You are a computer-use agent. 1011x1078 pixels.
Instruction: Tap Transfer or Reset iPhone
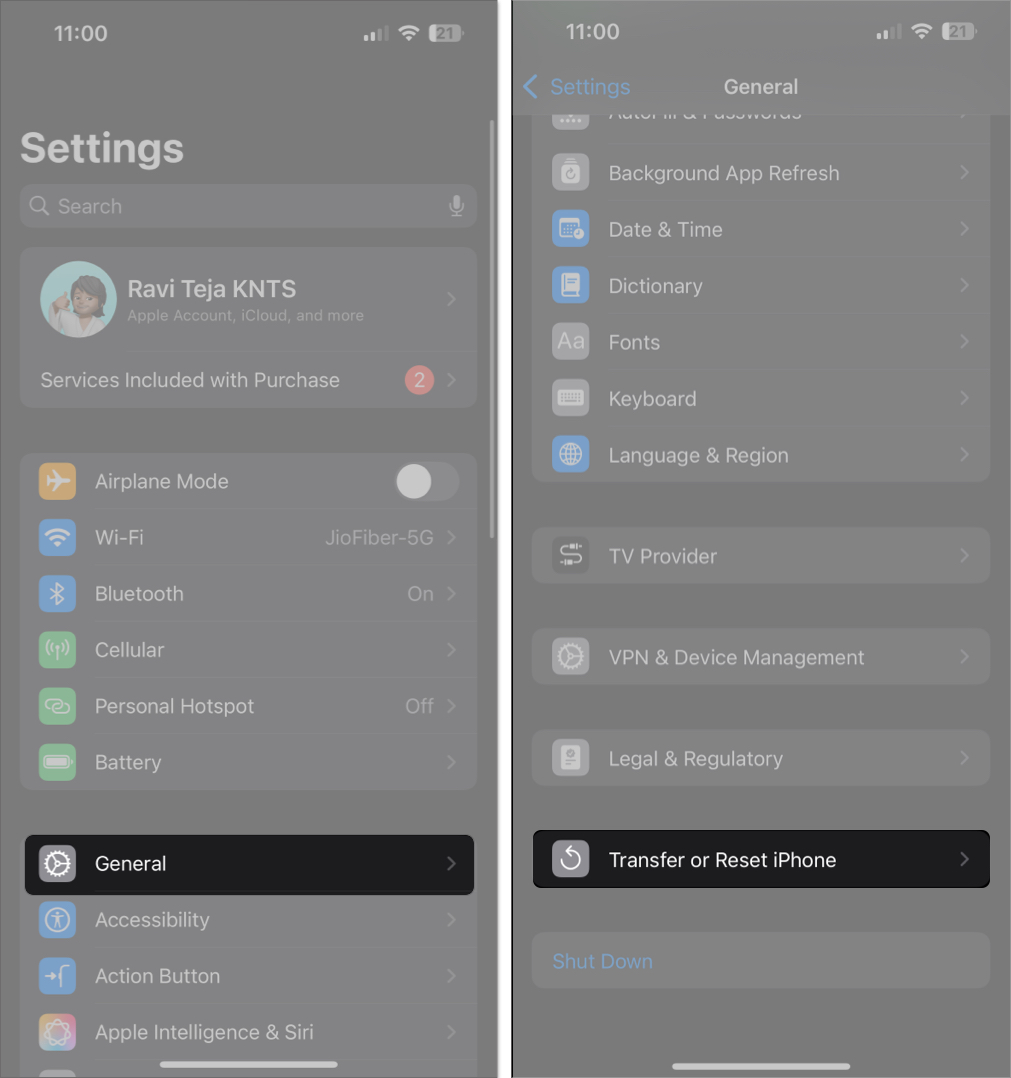click(x=760, y=859)
